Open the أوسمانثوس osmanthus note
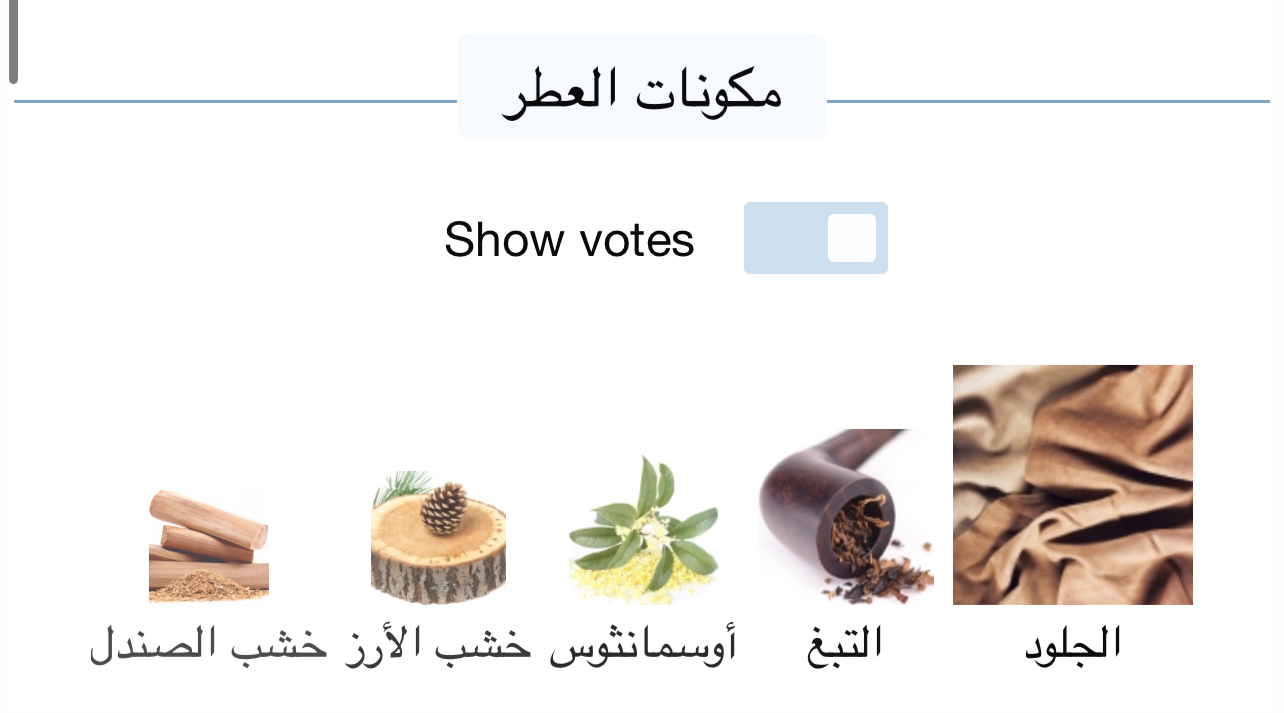The image size is (1284, 713). coord(643,530)
